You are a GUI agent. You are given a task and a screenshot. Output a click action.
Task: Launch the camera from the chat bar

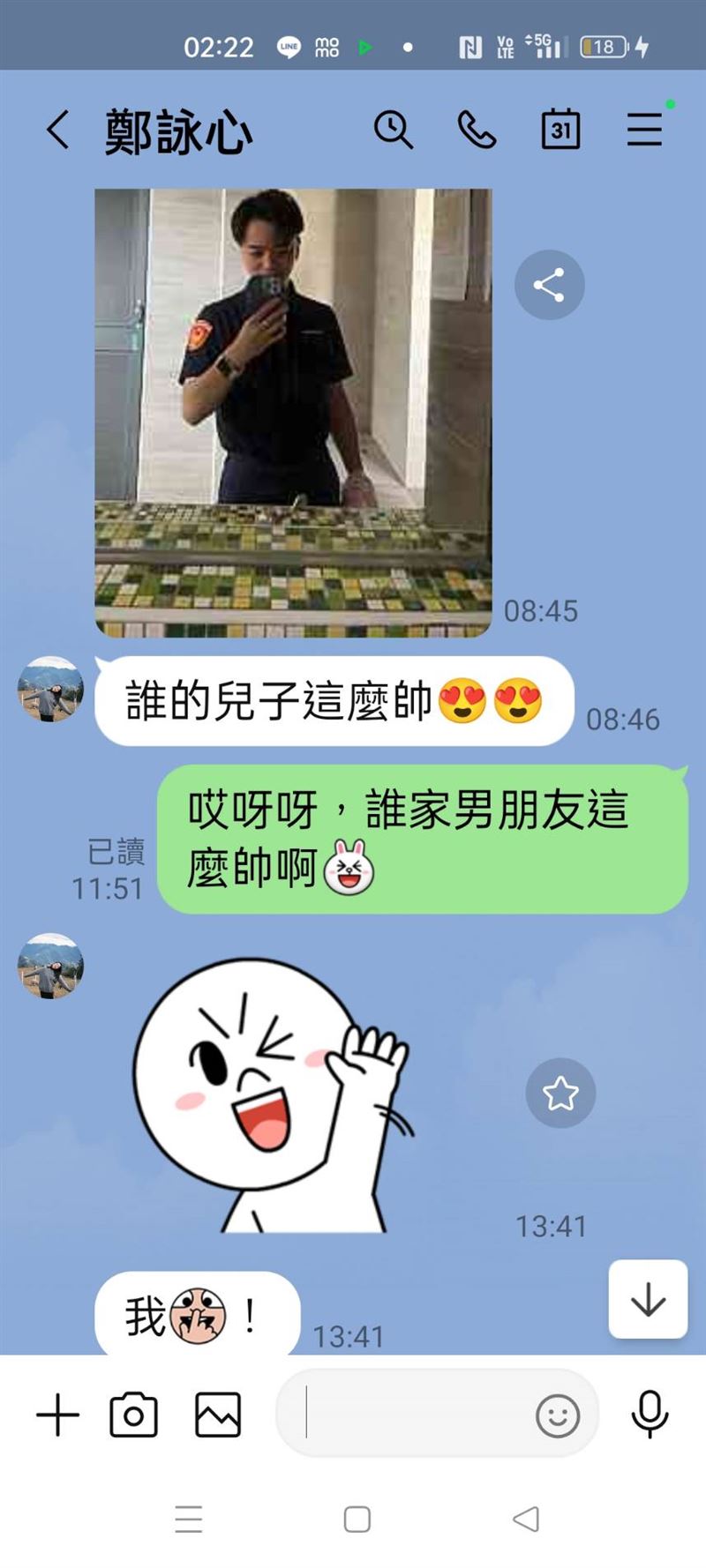133,1415
